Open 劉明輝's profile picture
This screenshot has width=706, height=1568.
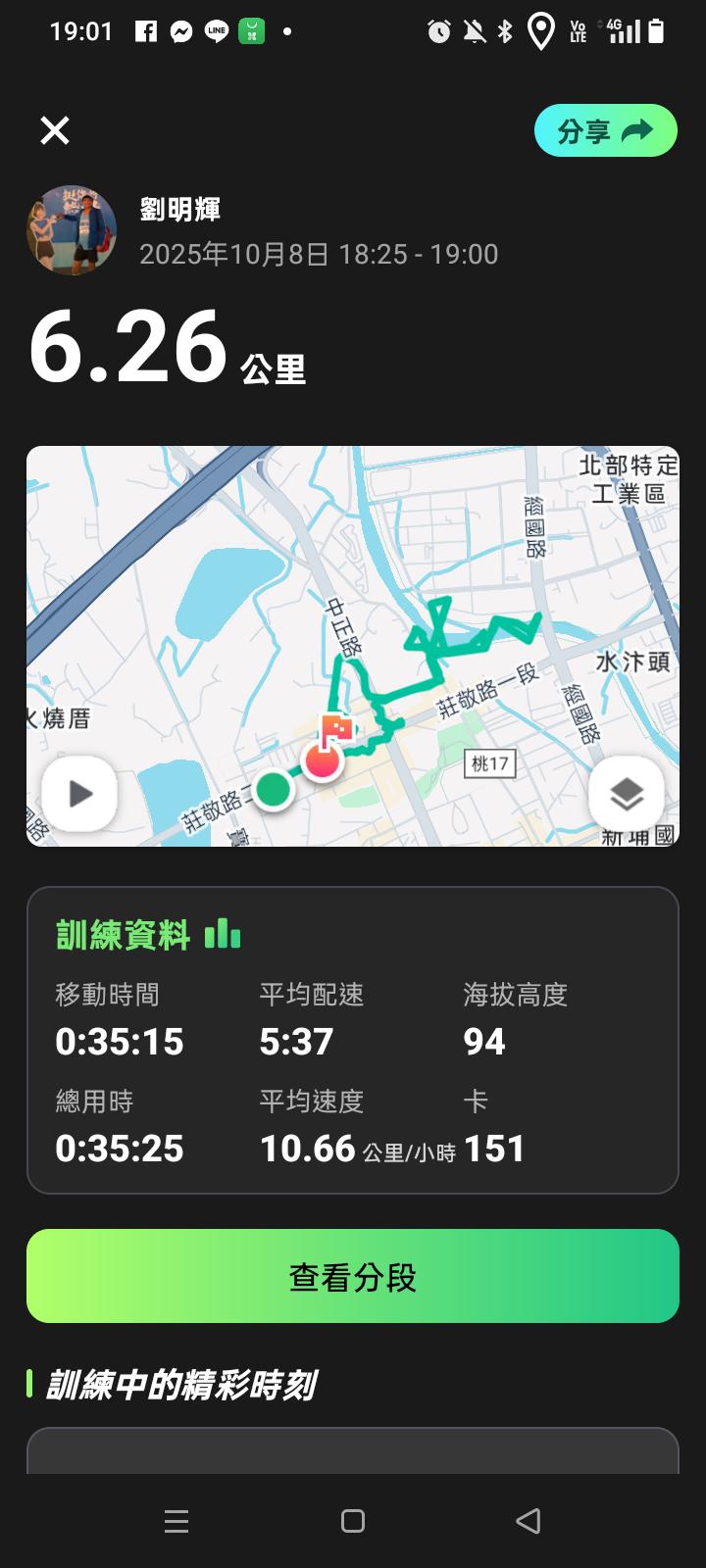coord(72,230)
